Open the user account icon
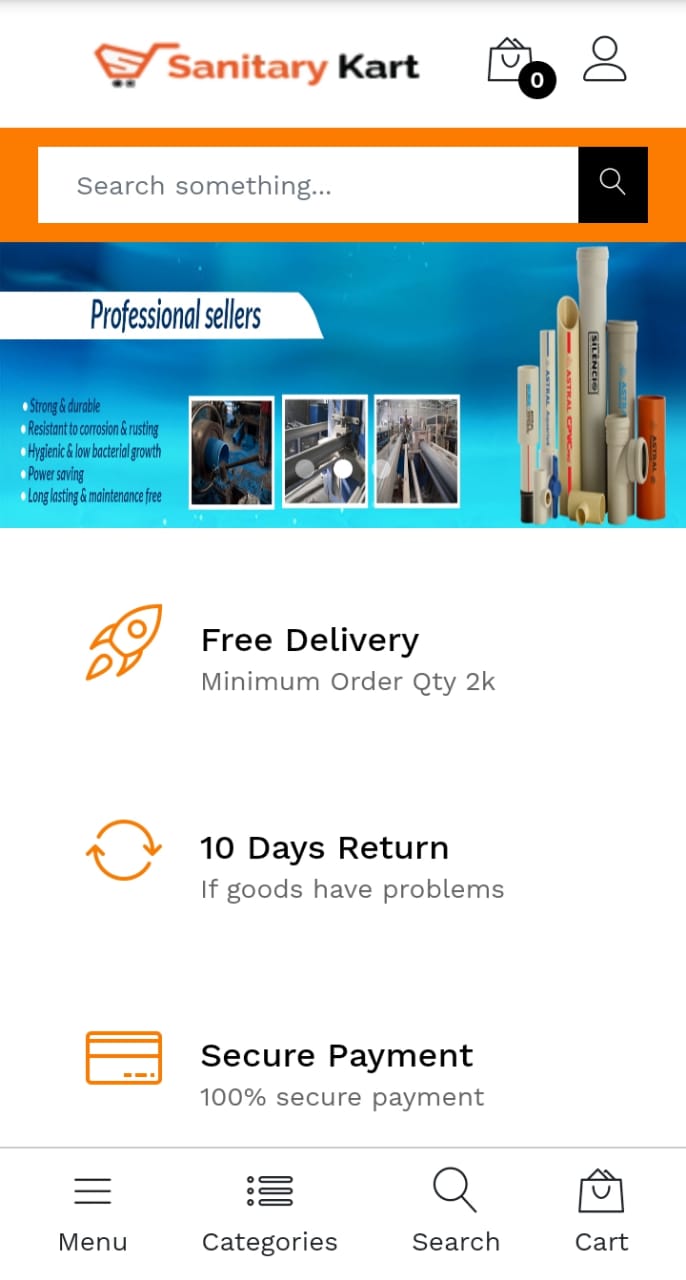The height and width of the screenshot is (1280, 686). [x=604, y=60]
